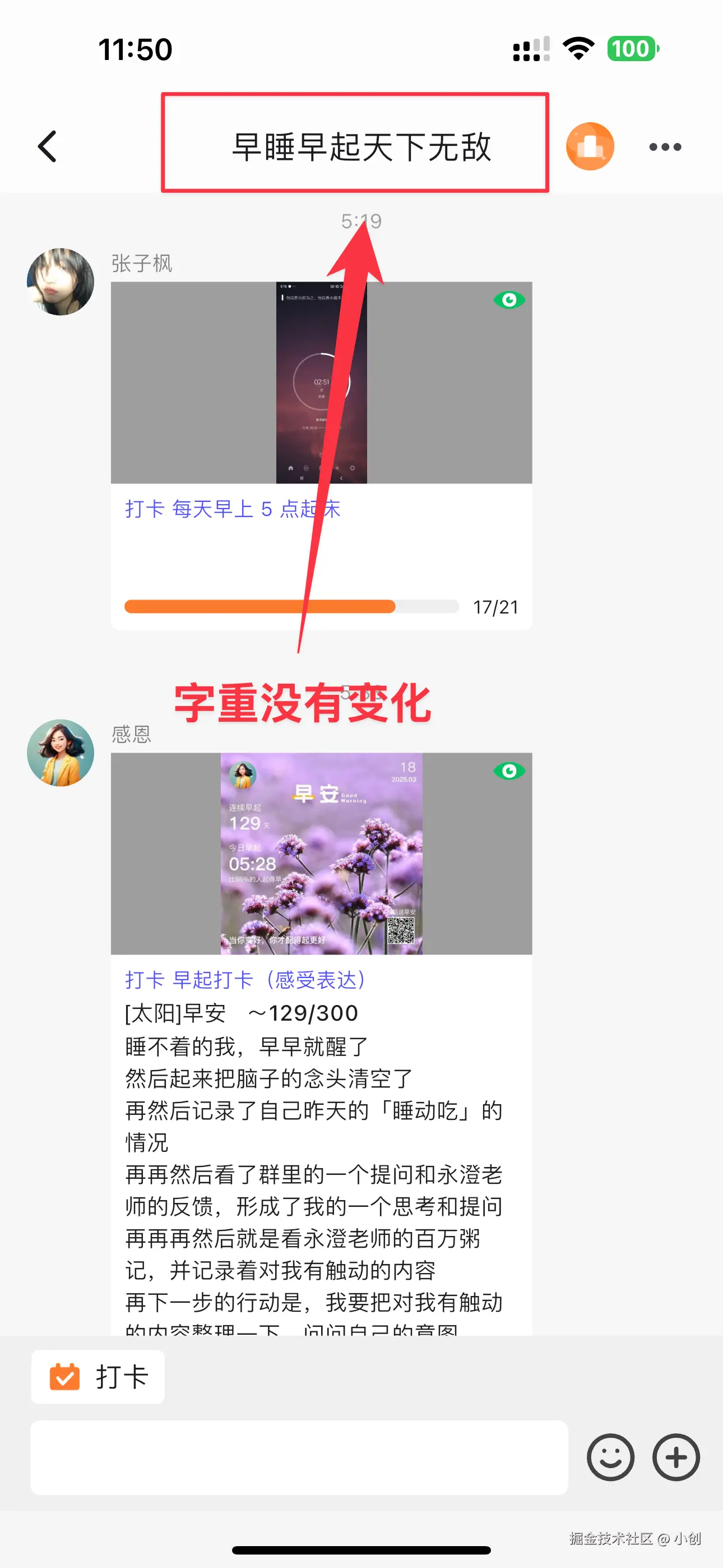Screen dimensions: 723x1568
Task: Open the orange group icon in header
Action: point(589,147)
